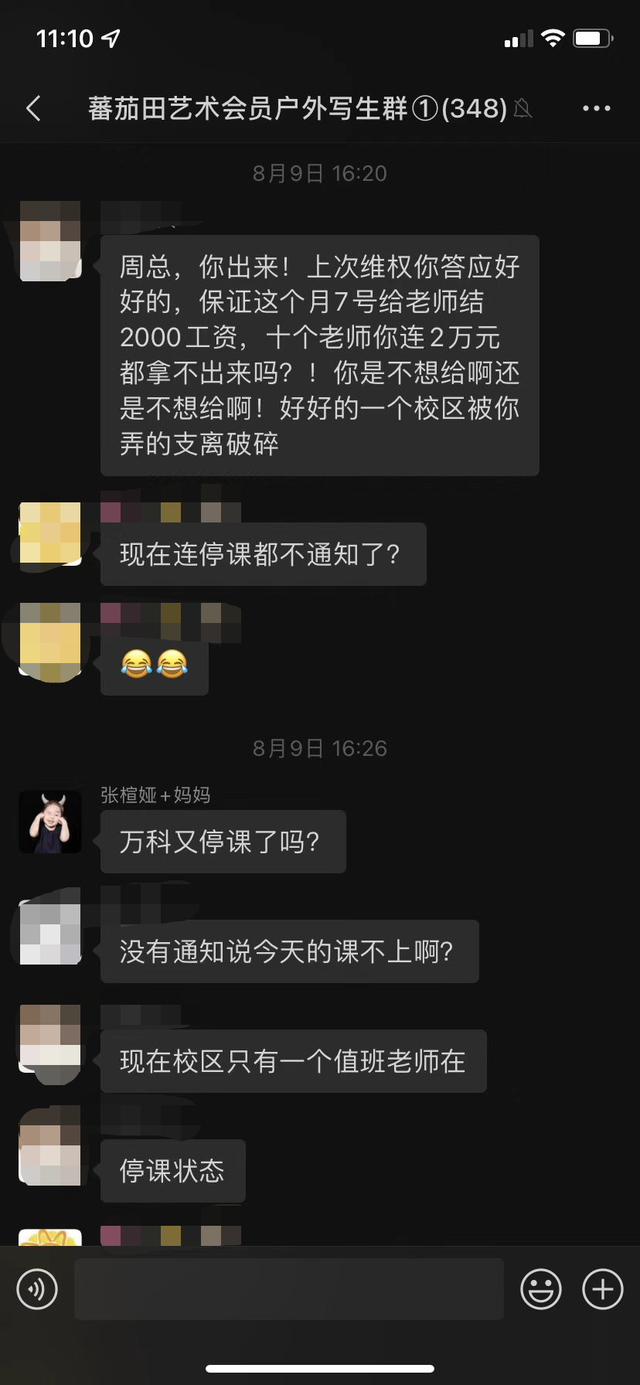Open the emoji sticker panel
The image size is (640, 1385).
541,1290
